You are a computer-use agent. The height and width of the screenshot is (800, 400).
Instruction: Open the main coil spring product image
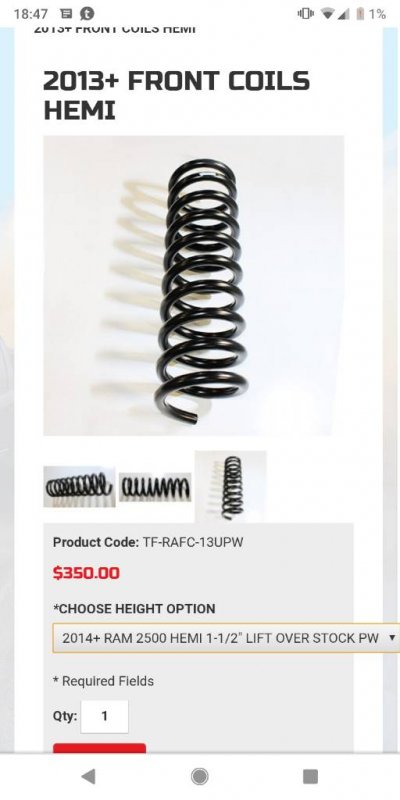(x=193, y=285)
